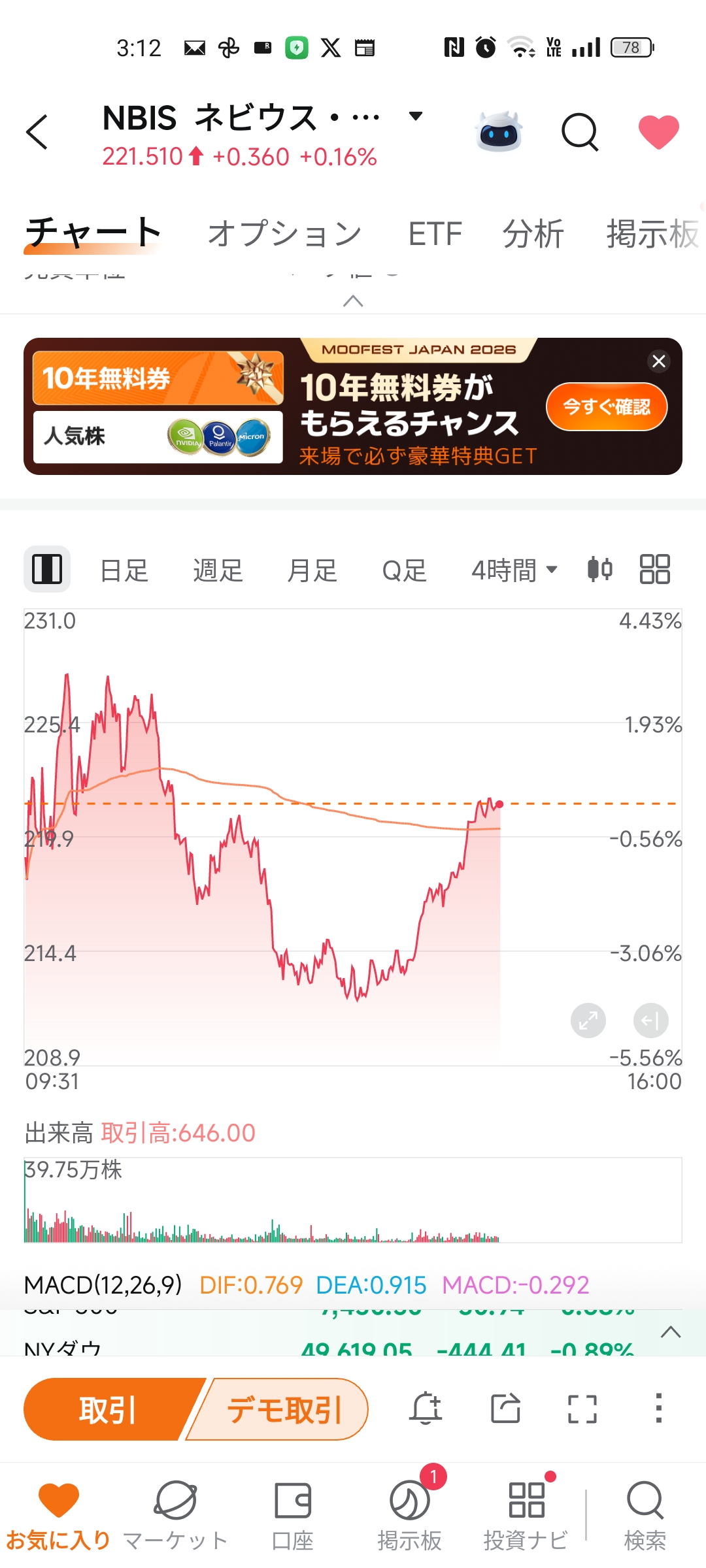The image size is (706, 1568).
Task: Go back using the top-left arrow
Action: tap(37, 132)
